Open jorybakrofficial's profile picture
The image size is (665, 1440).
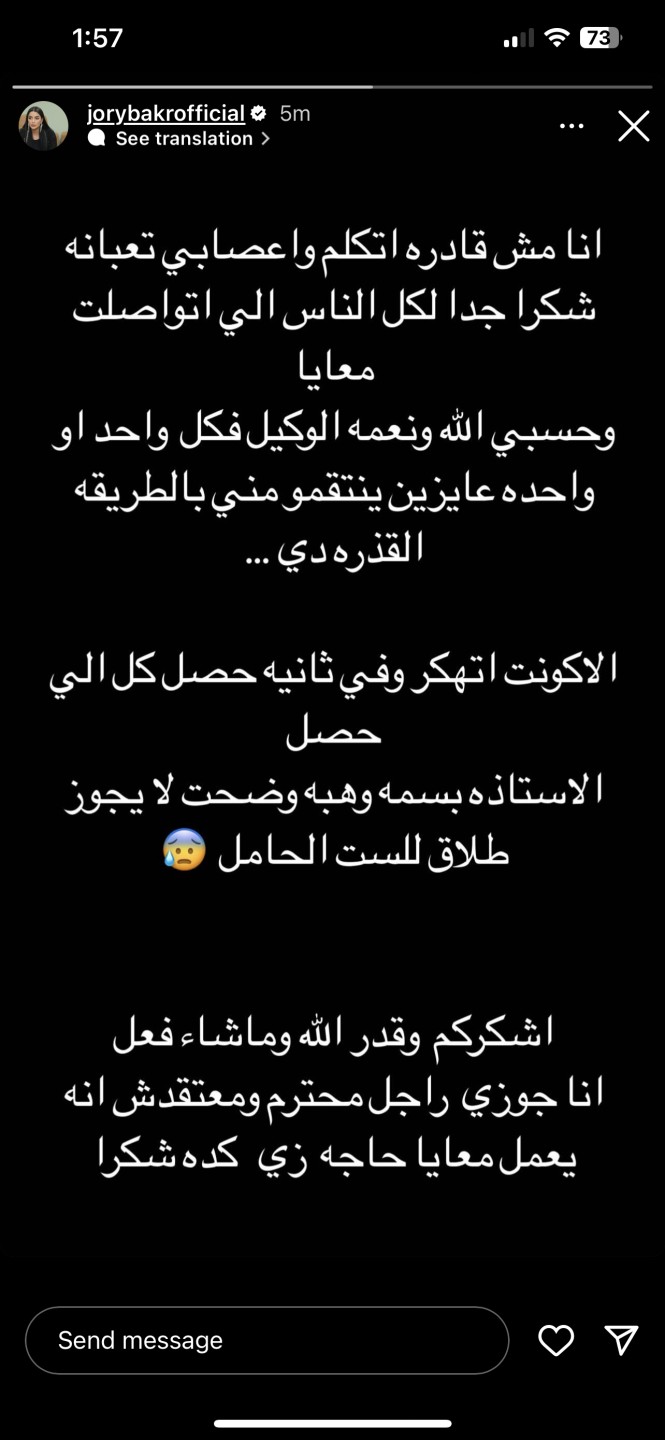pos(43,126)
